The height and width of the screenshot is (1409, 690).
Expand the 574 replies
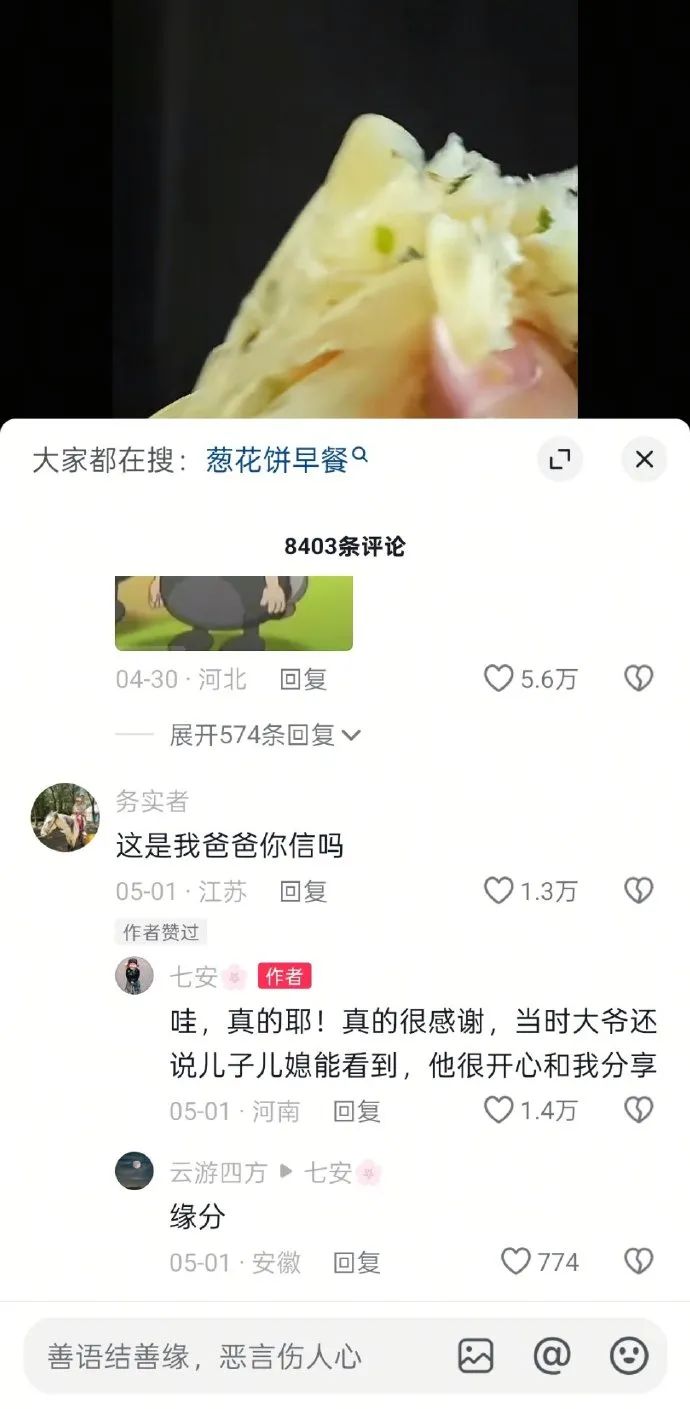(x=265, y=735)
